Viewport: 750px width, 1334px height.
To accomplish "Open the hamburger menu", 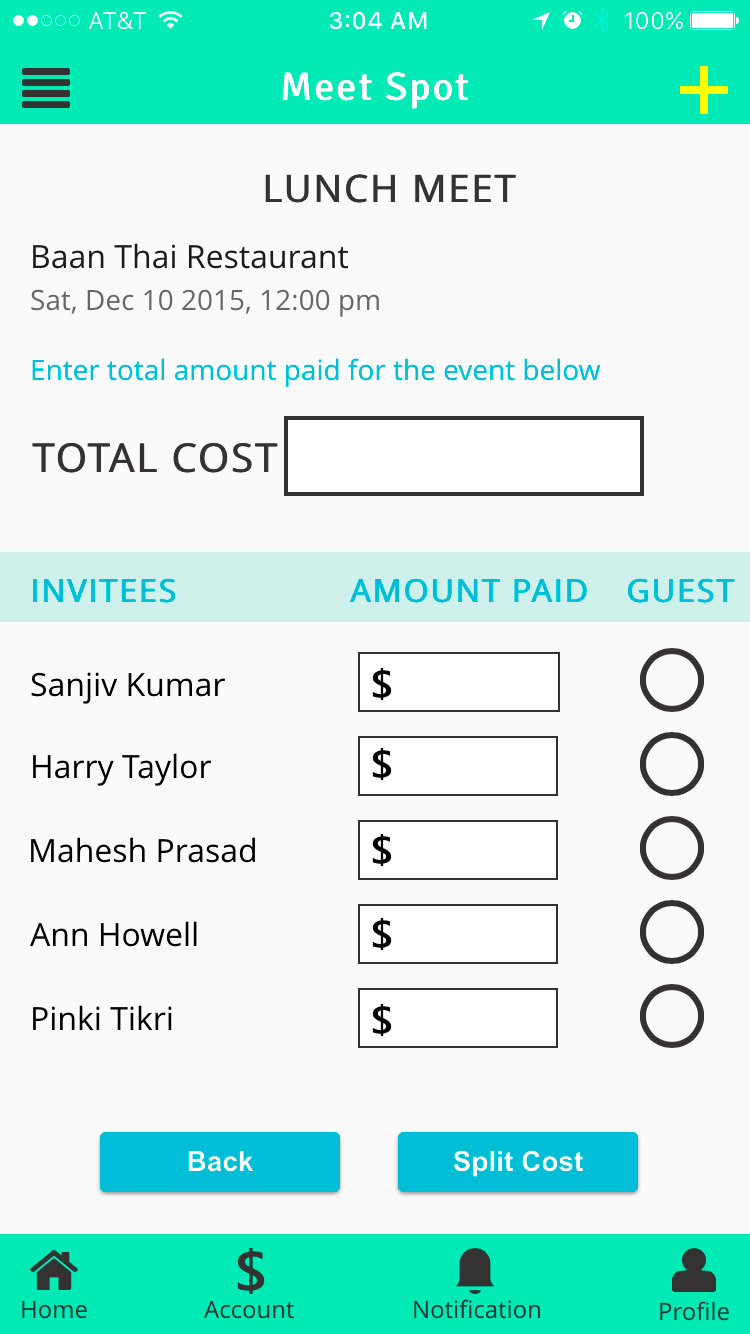I will click(x=46, y=88).
